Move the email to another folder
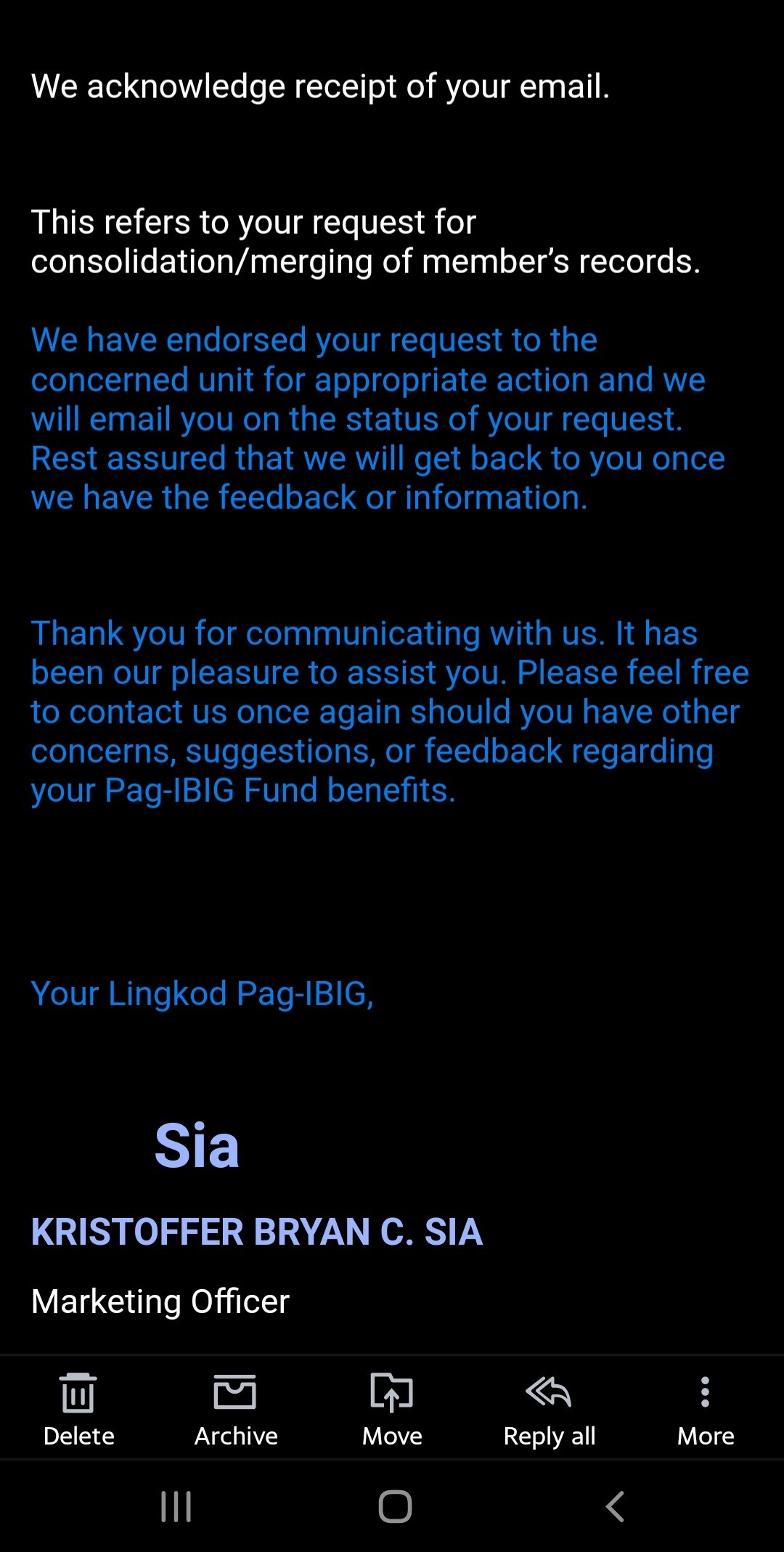This screenshot has width=784, height=1552. tap(392, 1409)
